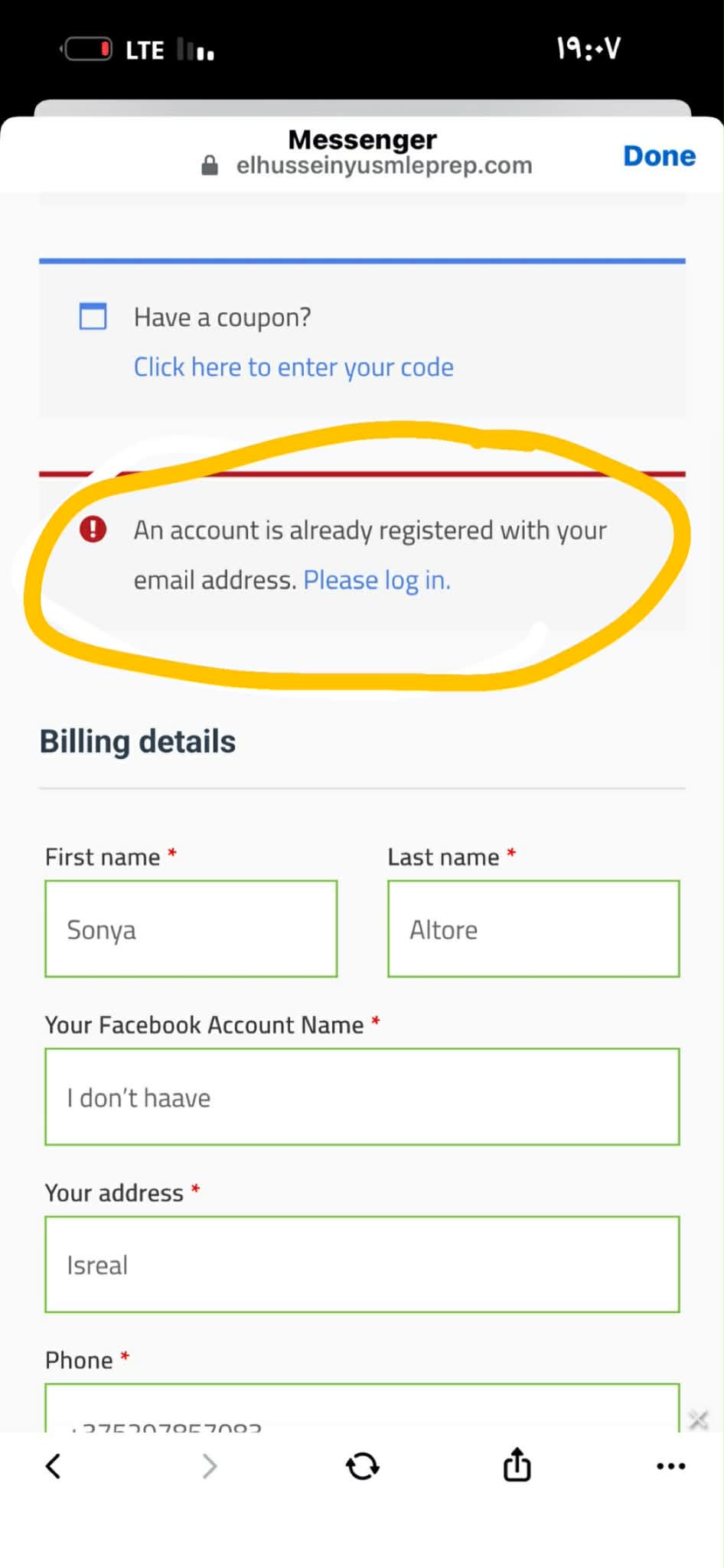
Task: Go back to the previous page
Action: click(53, 1466)
